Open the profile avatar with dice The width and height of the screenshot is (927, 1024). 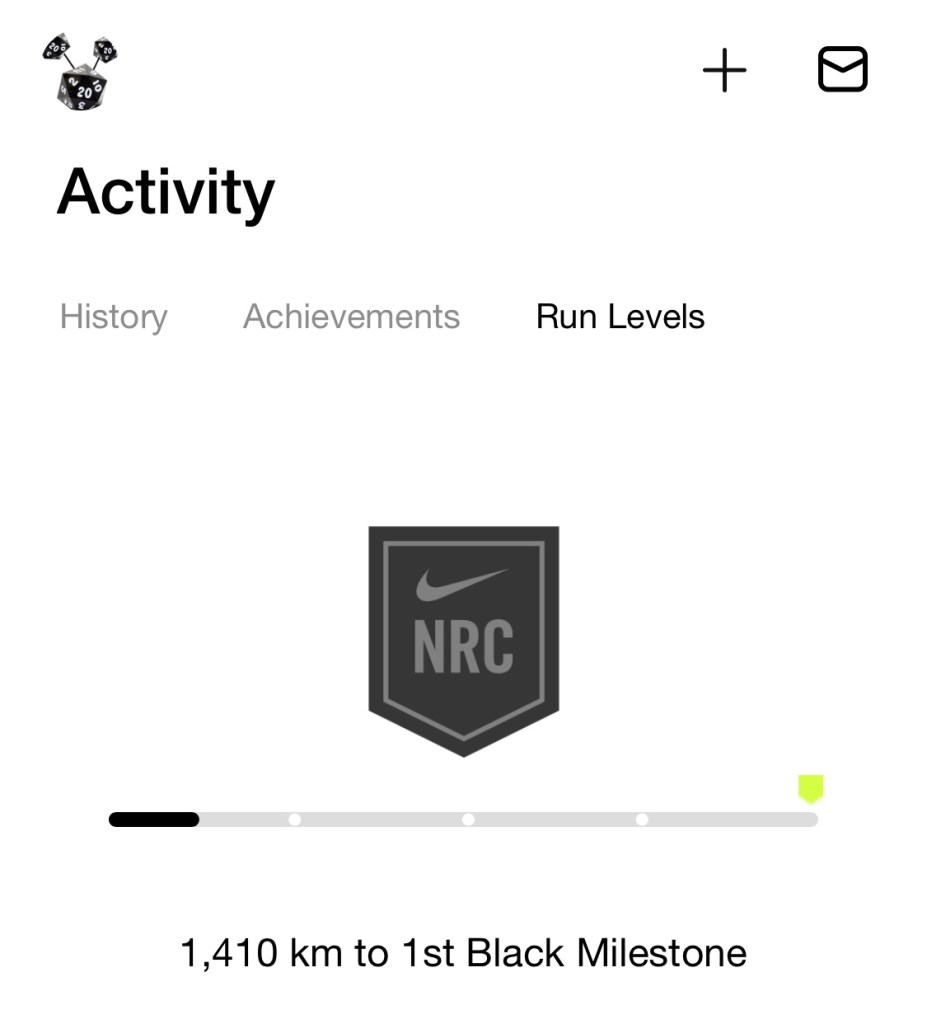coord(81,72)
